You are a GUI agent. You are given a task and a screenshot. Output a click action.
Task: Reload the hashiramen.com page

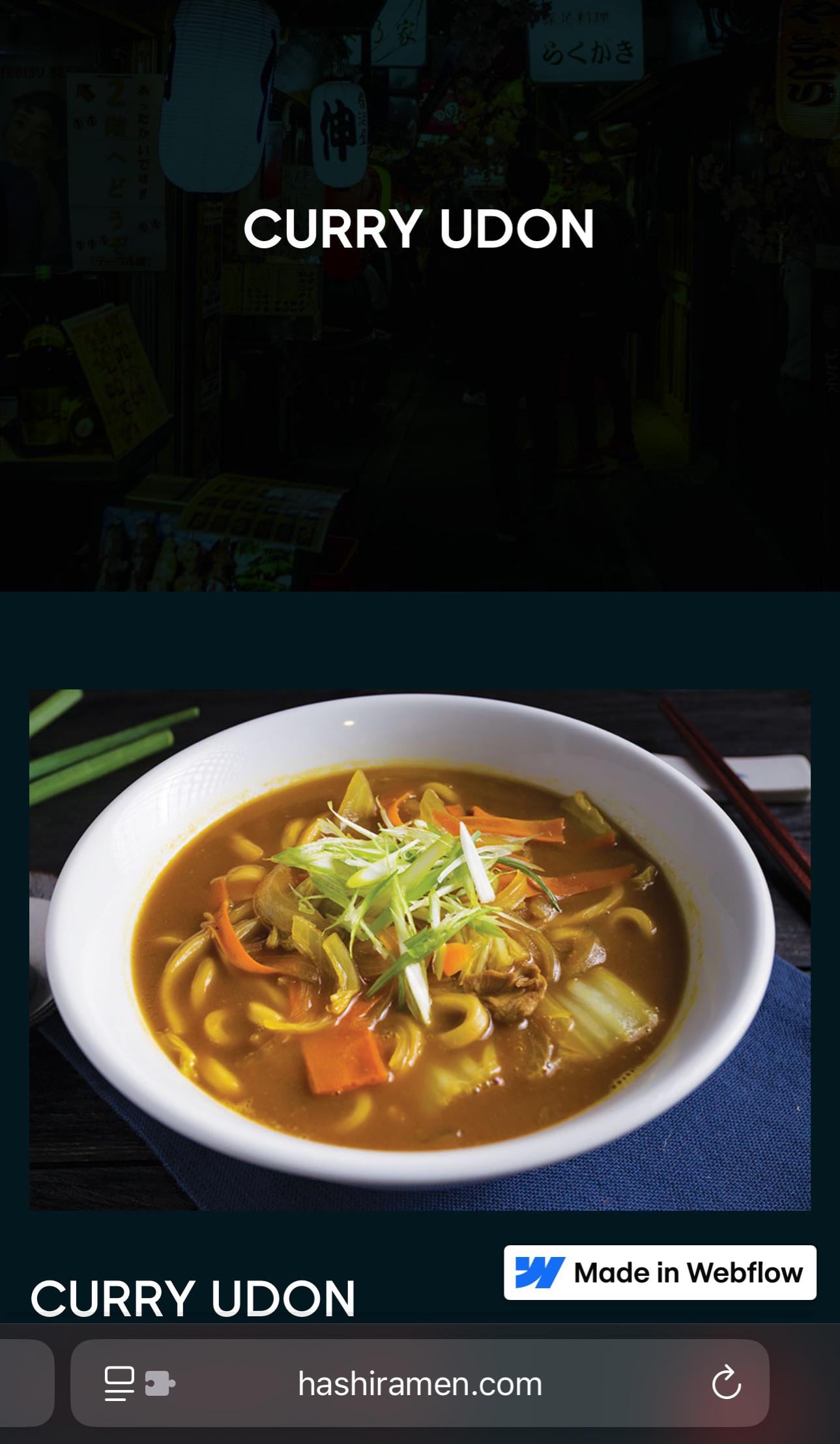click(x=726, y=1383)
